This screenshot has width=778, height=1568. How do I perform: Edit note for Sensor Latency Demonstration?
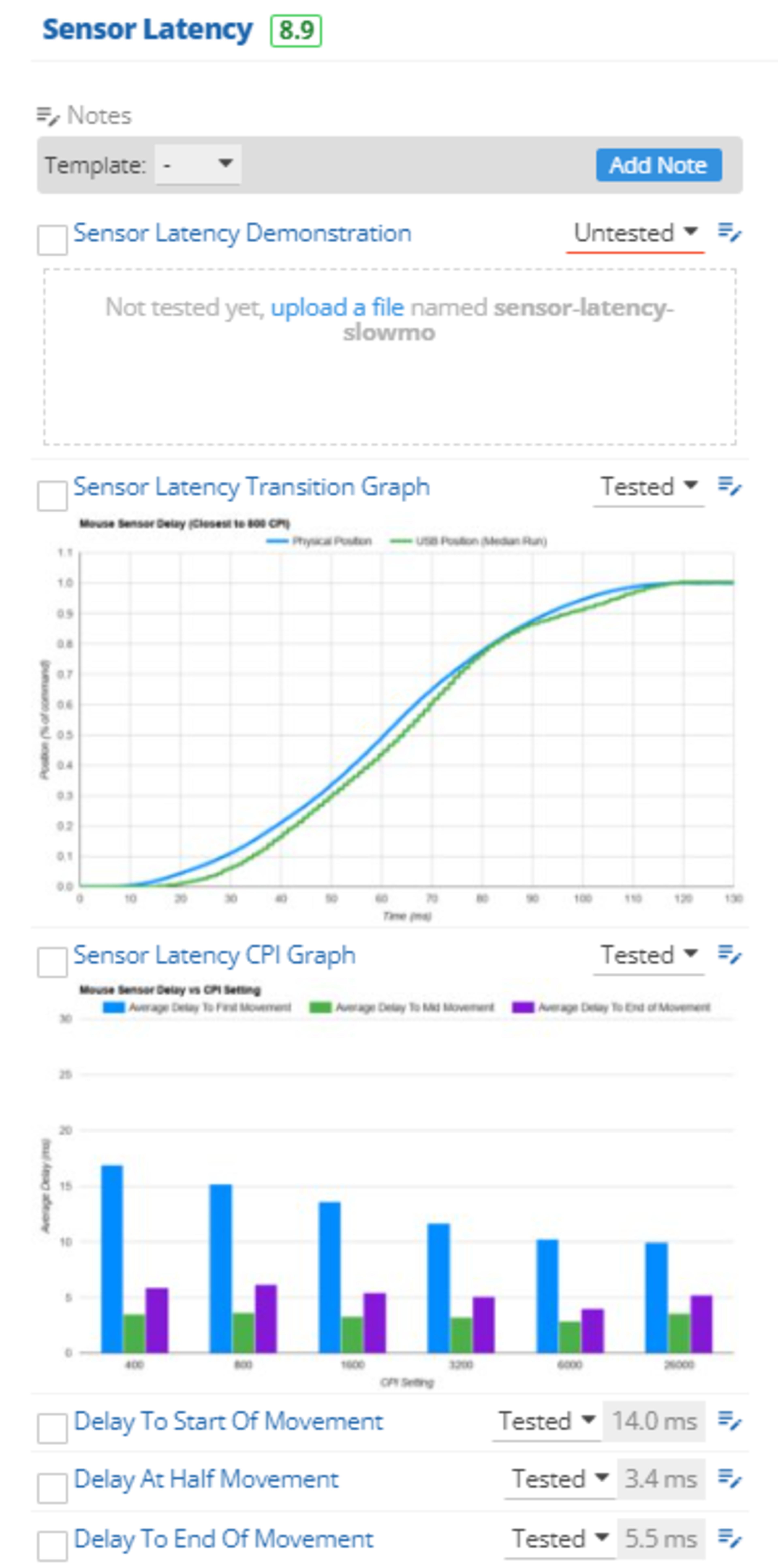(x=729, y=233)
